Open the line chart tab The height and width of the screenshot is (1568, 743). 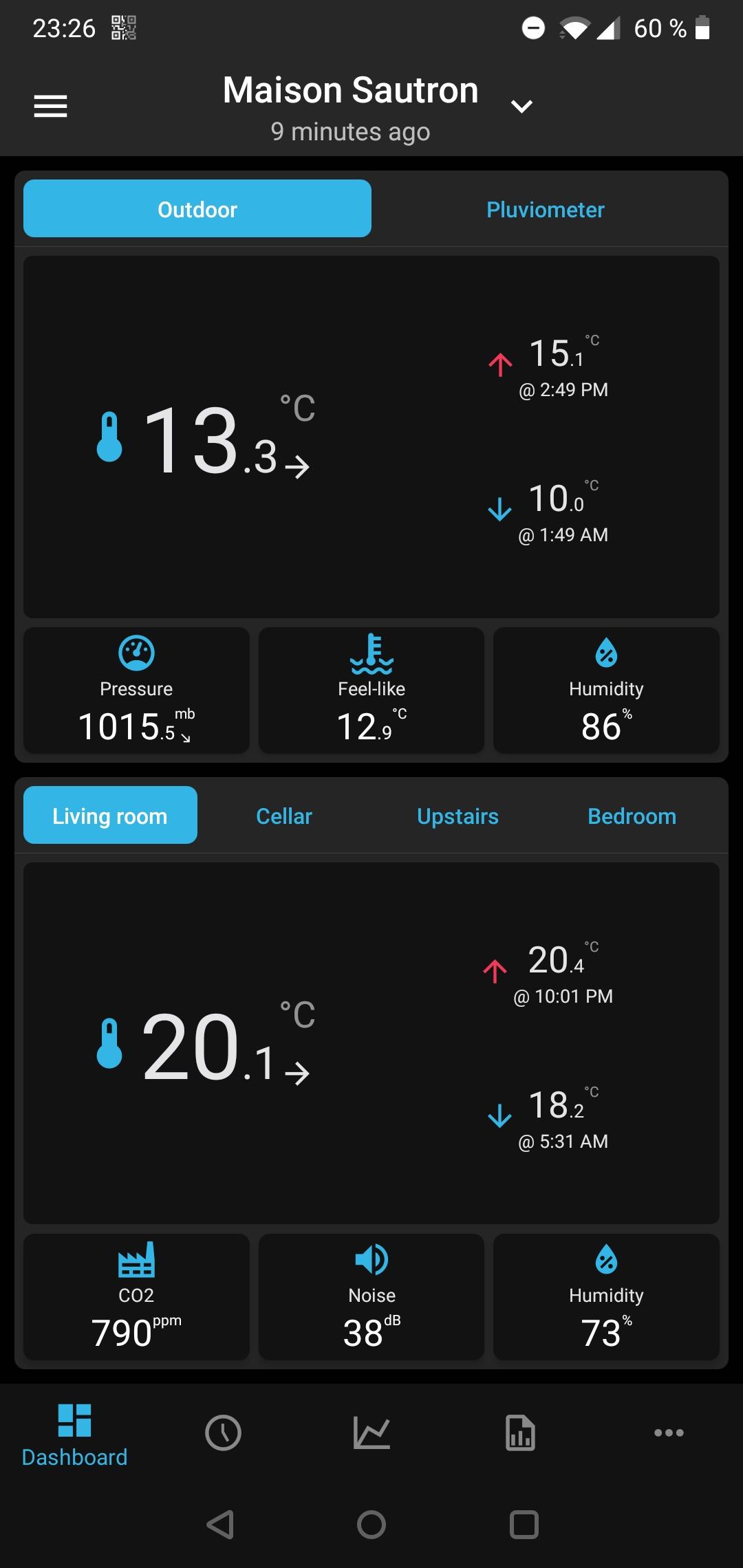coord(371,1433)
